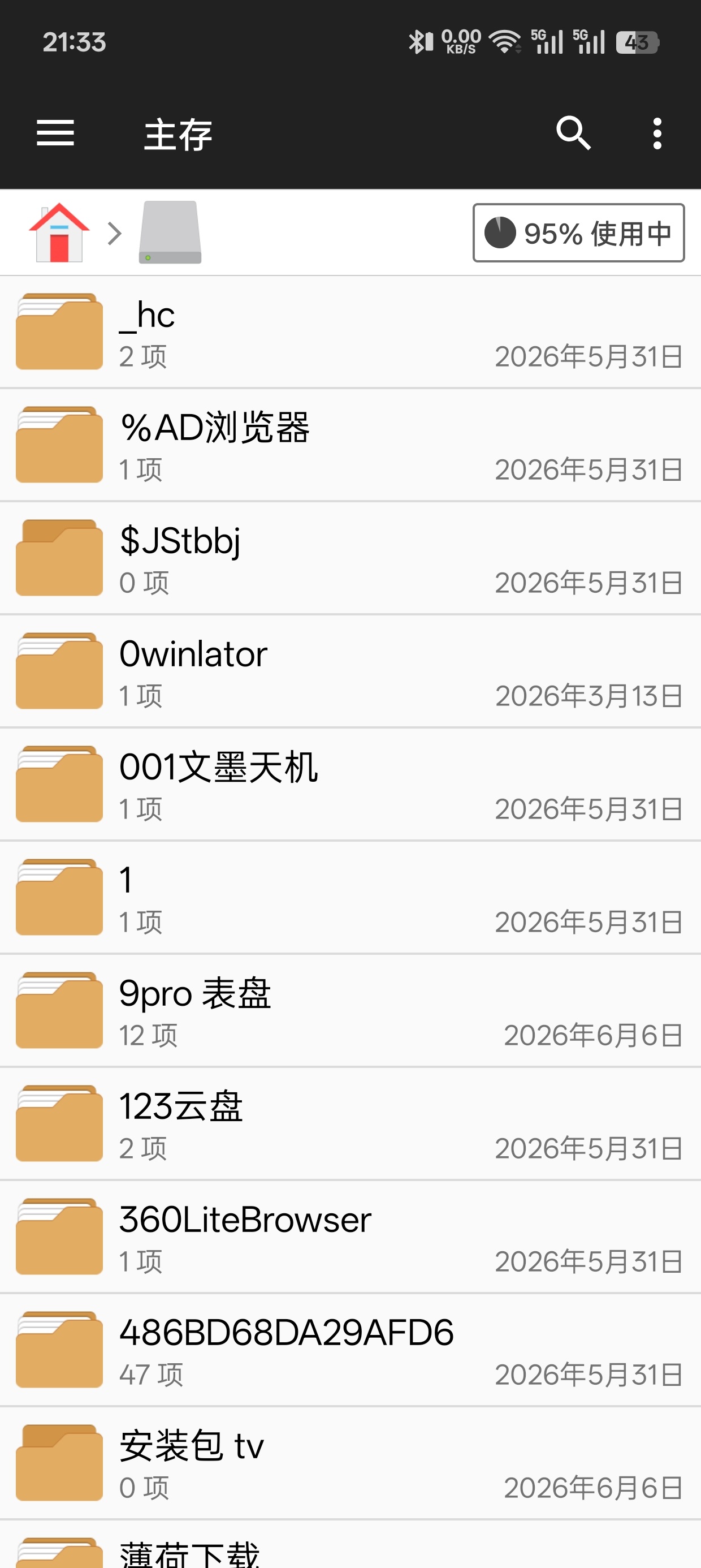Open the hamburger drawer menu

coord(55,133)
